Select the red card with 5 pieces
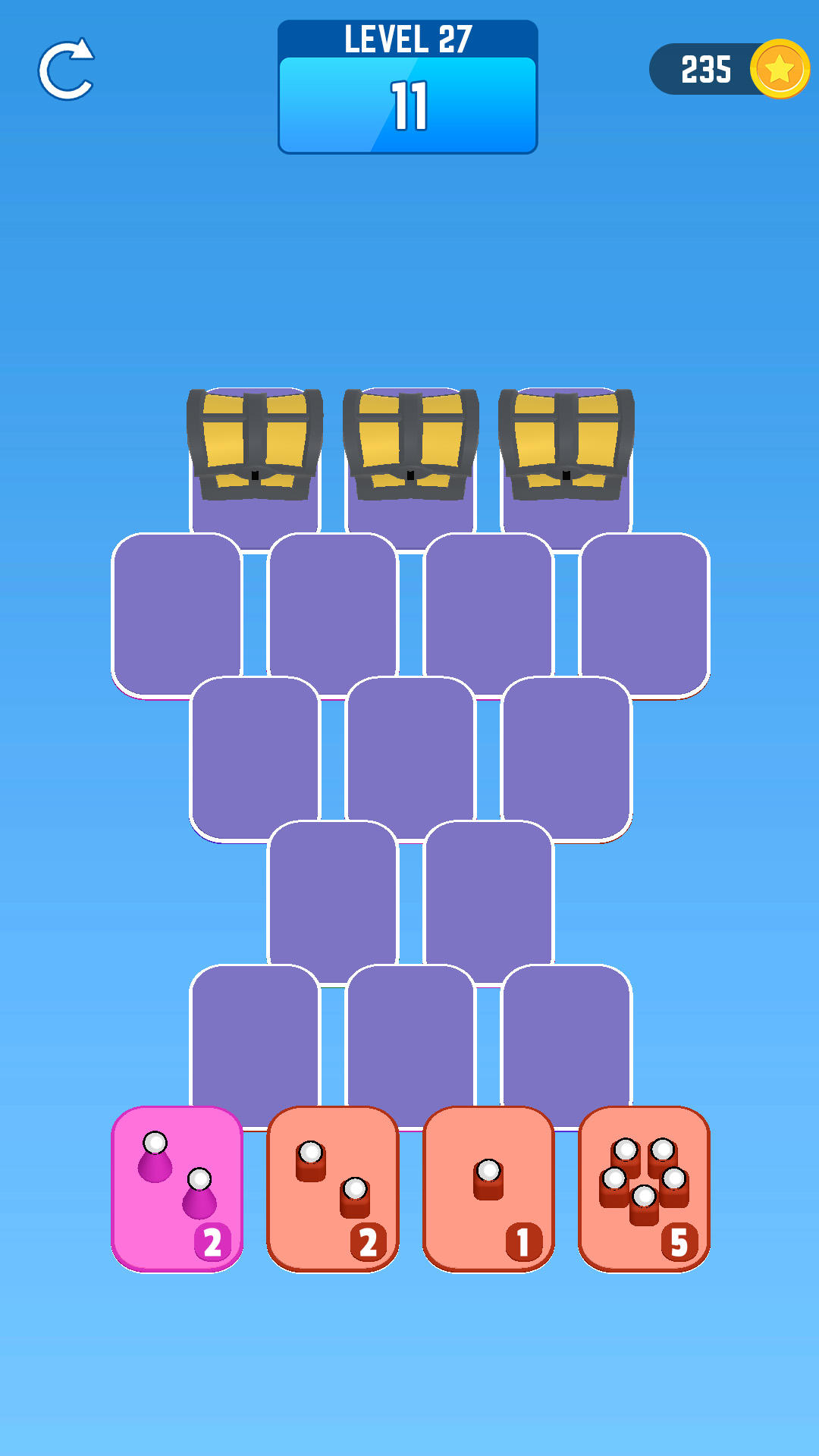819x1456 pixels. coord(644,1188)
